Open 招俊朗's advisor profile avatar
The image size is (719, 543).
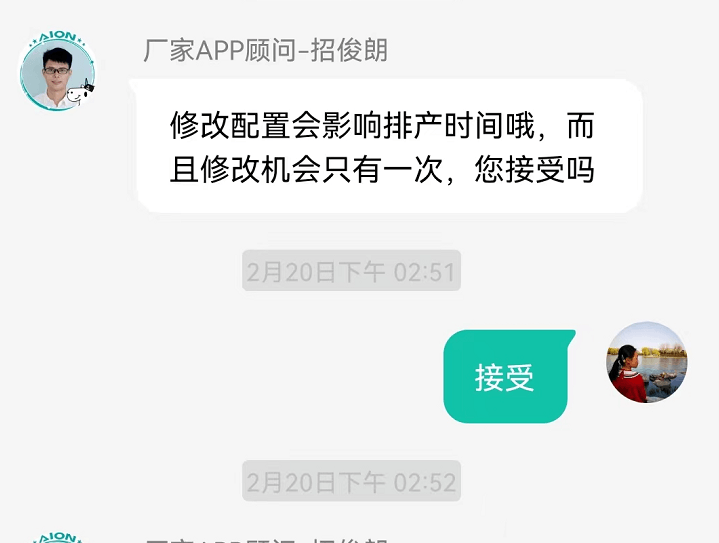pyautogui.click(x=58, y=72)
